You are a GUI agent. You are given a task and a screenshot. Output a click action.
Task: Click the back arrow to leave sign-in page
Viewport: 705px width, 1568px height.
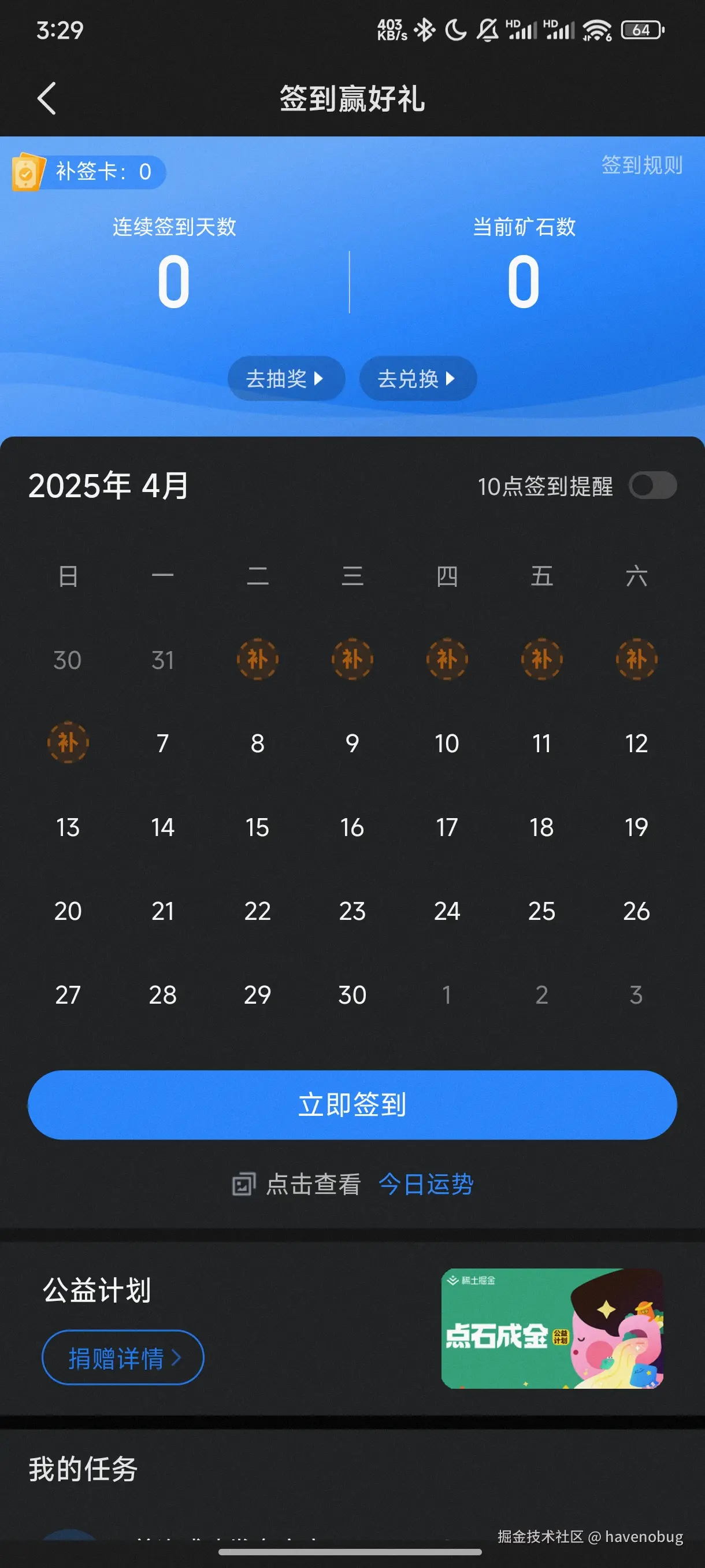pyautogui.click(x=46, y=98)
